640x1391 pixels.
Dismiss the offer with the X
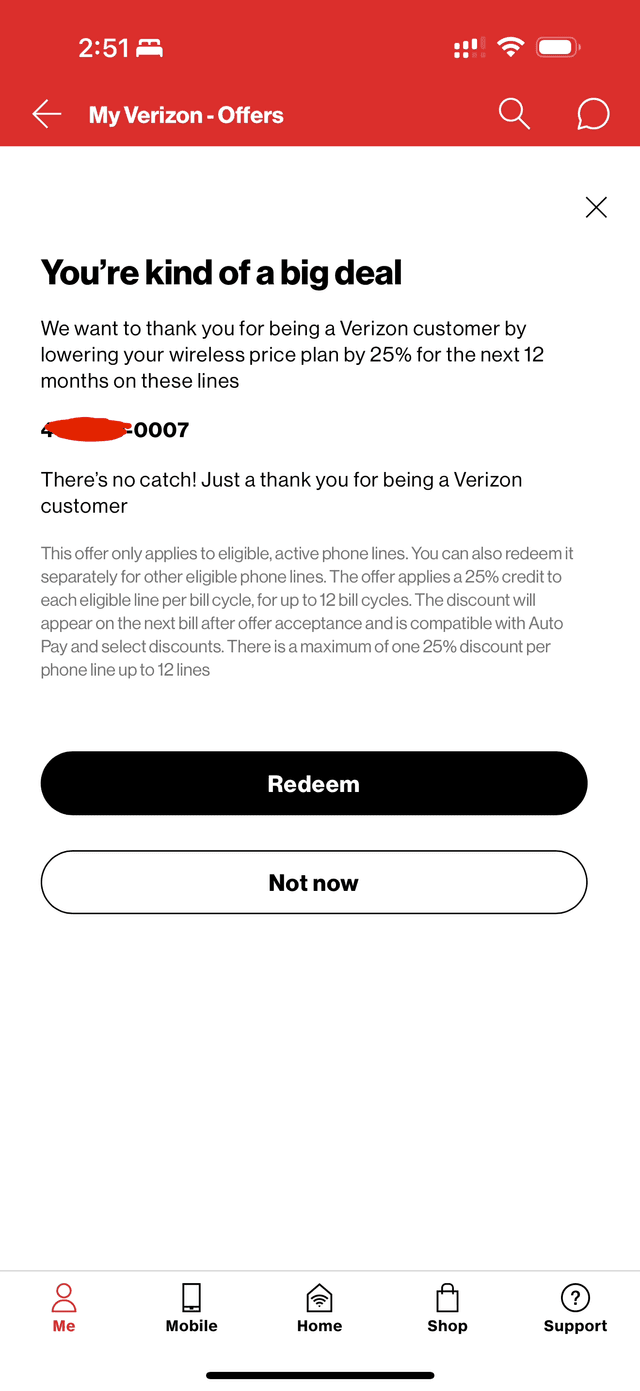click(x=596, y=207)
